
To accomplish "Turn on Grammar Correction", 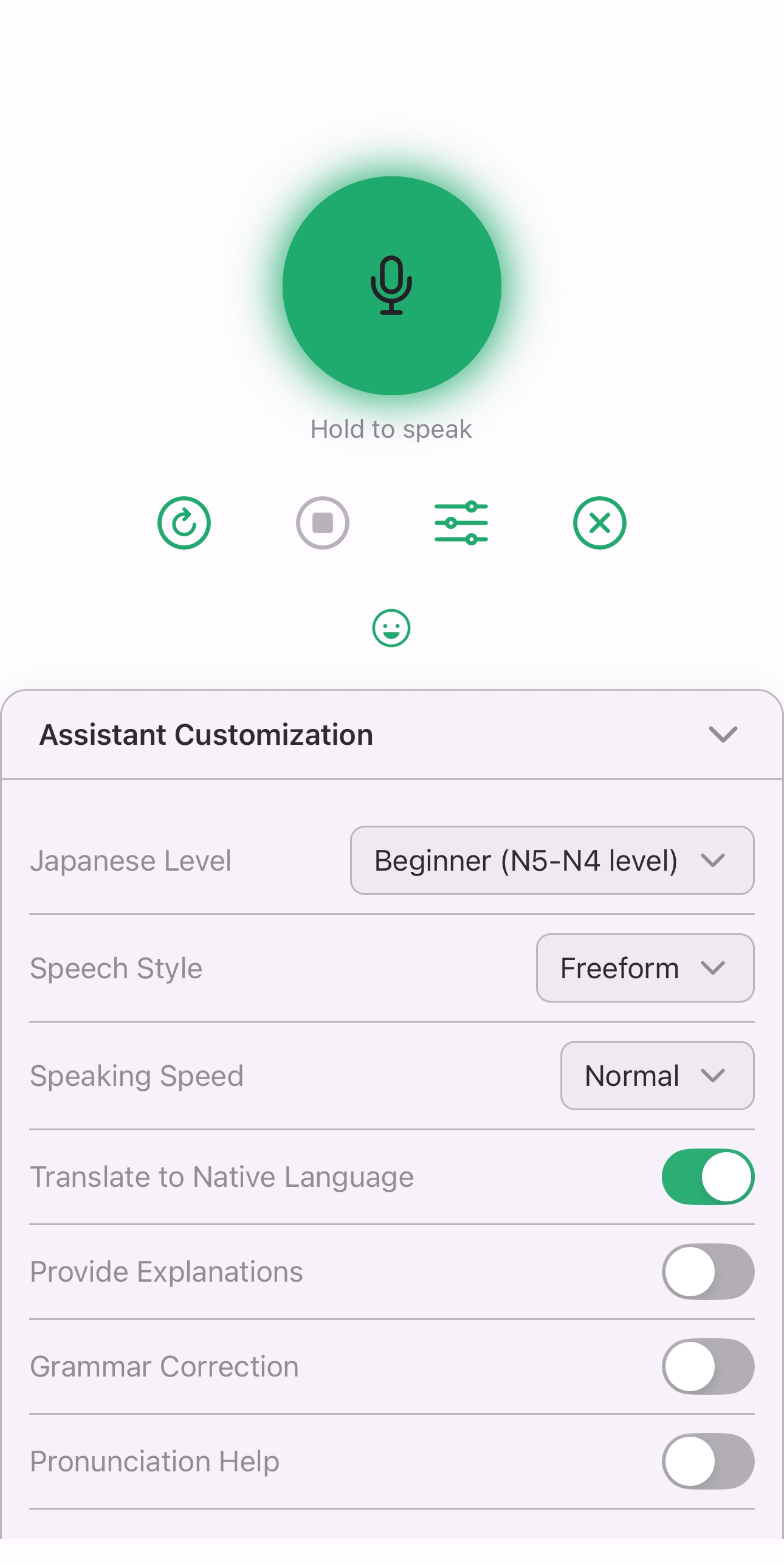I will click(707, 1366).
